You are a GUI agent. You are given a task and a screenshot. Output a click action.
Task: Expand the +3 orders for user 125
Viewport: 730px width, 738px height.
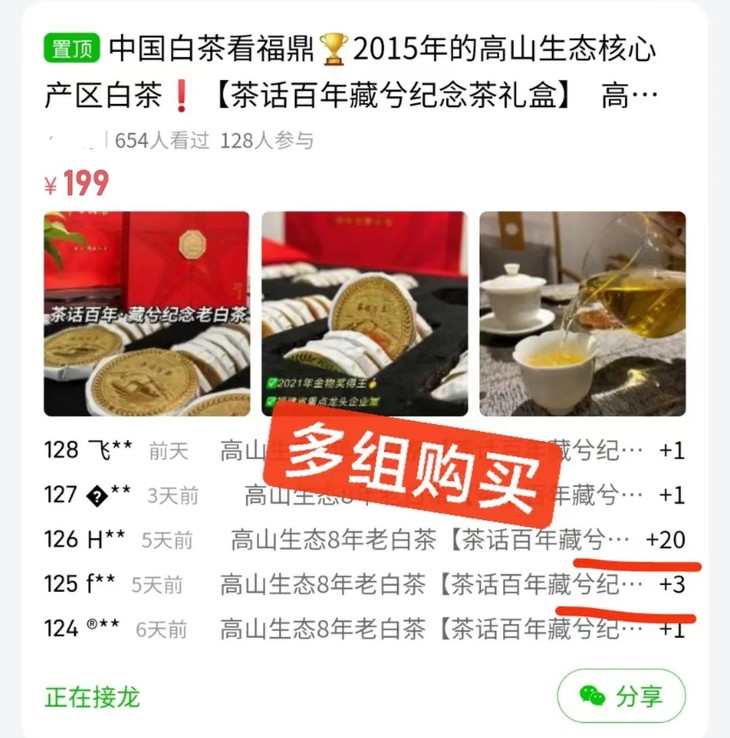(671, 584)
